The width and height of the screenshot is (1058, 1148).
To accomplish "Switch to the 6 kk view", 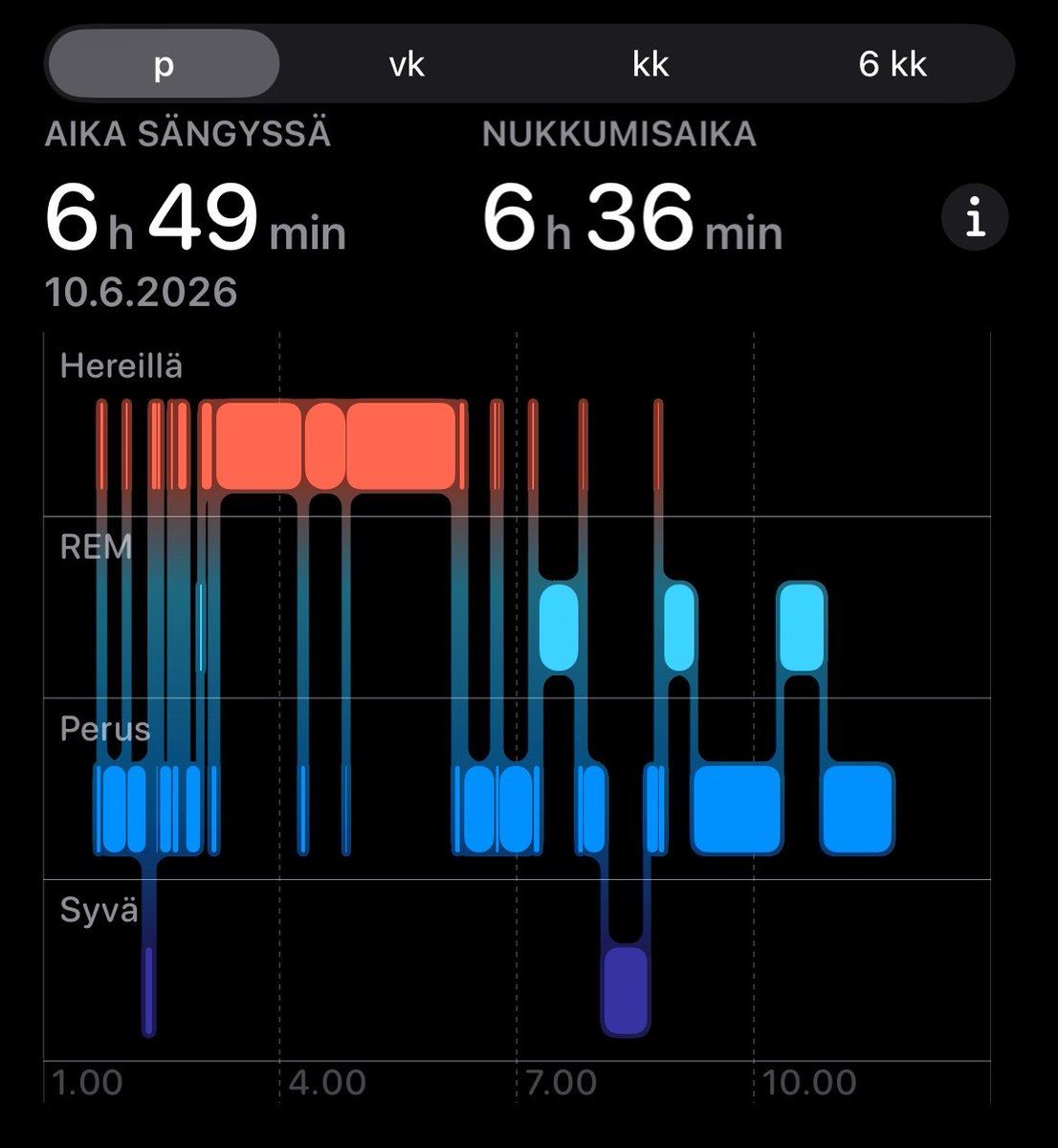I will [x=893, y=64].
